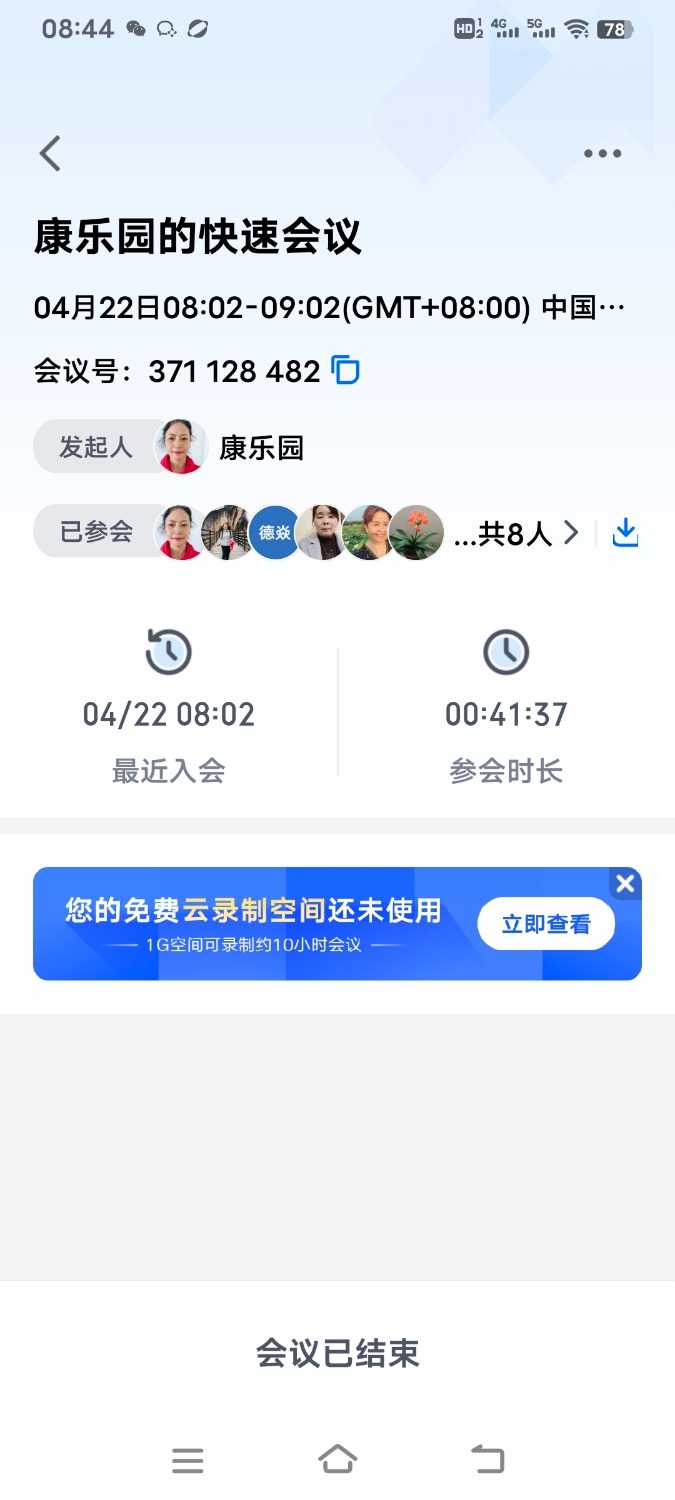Download the attendee list

[625, 533]
